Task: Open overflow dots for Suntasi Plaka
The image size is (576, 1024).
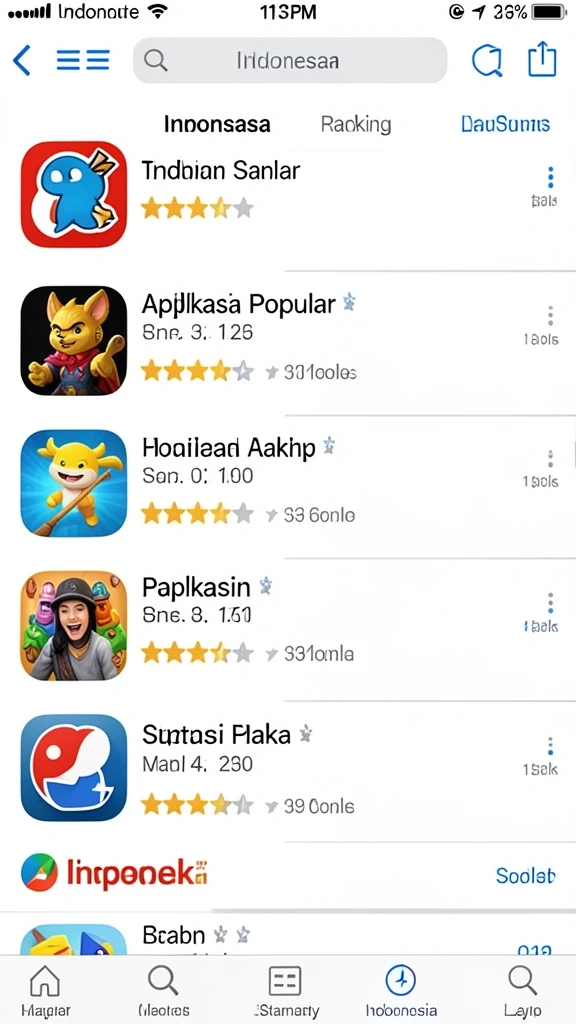Action: point(551,746)
